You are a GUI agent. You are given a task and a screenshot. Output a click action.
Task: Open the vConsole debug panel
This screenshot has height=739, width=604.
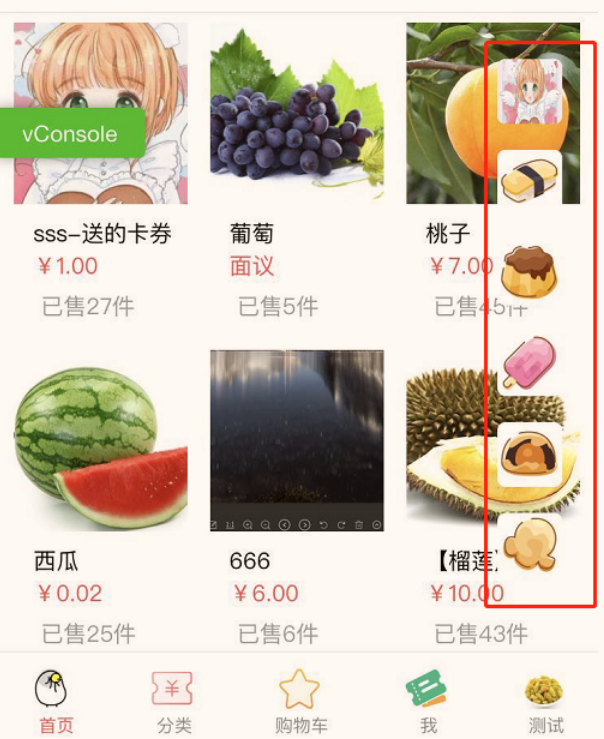[70, 134]
